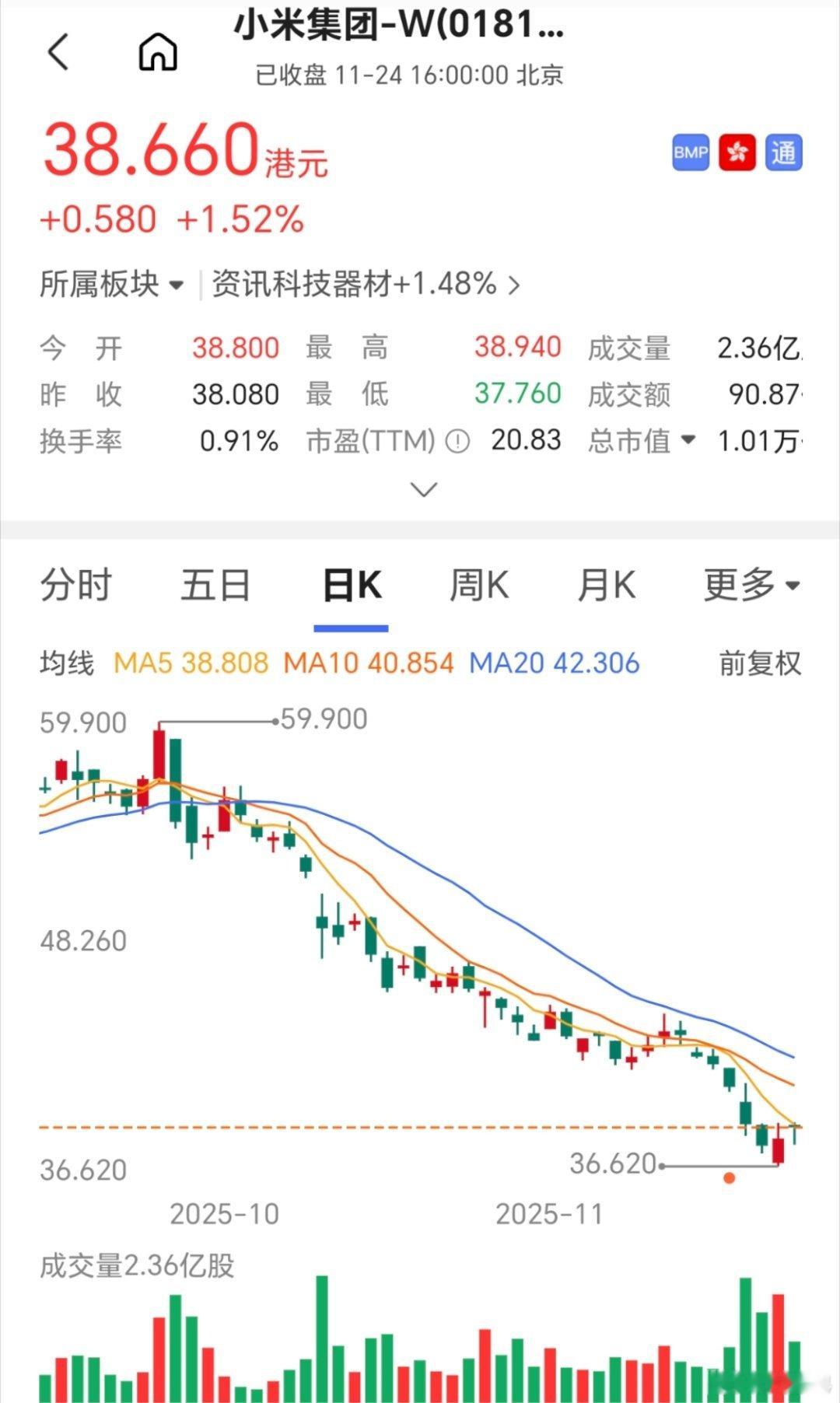The image size is (840, 1403).
Task: Open the 更多 chart period dropdown
Action: click(x=751, y=586)
